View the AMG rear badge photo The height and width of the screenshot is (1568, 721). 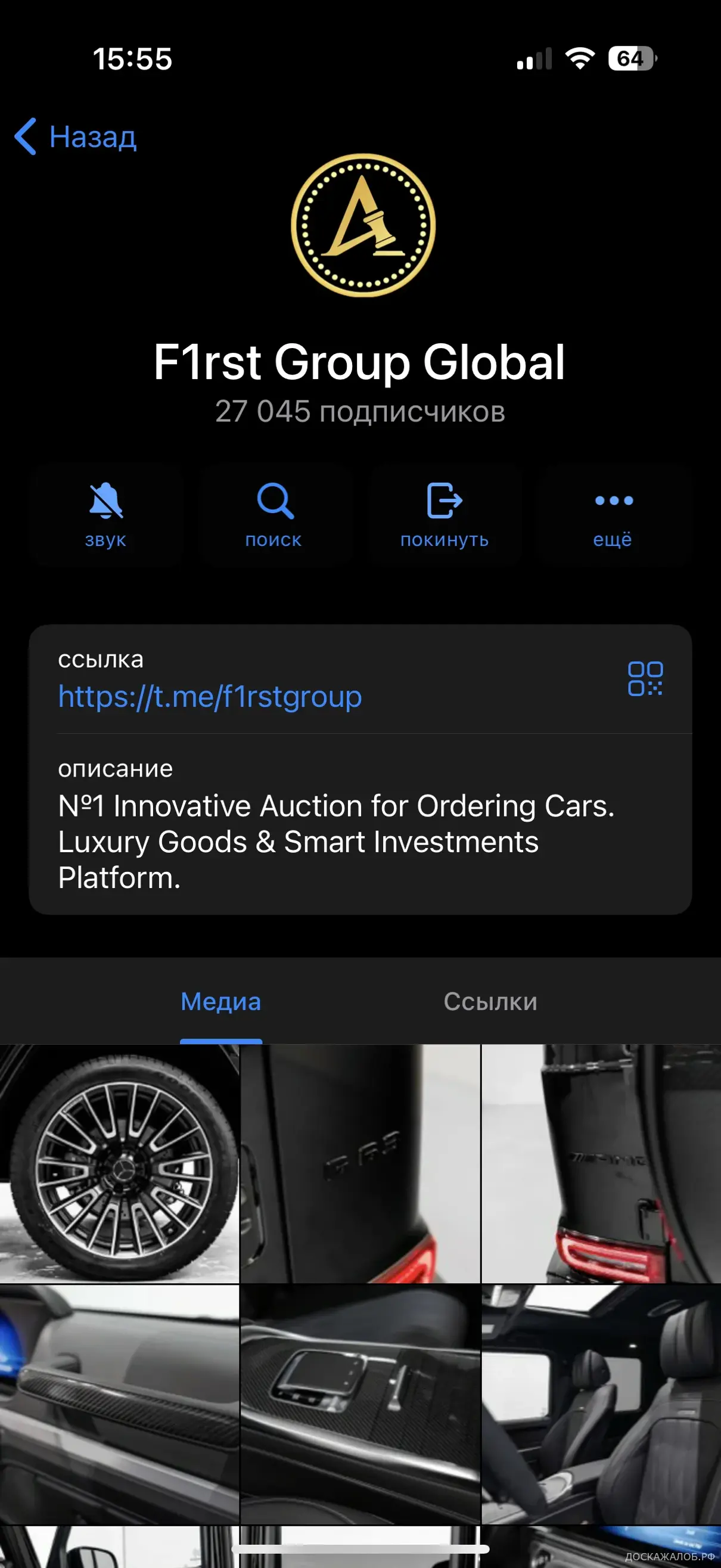tap(601, 1164)
